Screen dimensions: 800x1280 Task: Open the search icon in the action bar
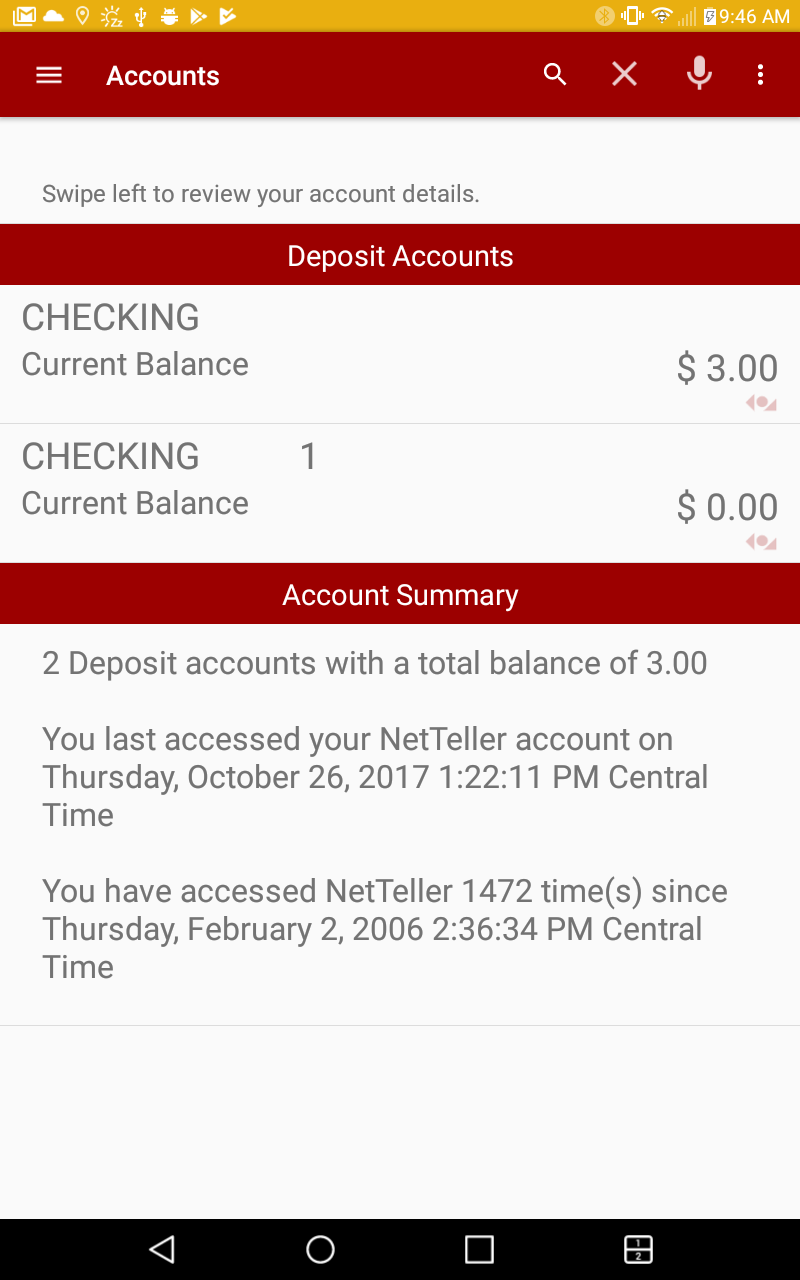[554, 73]
